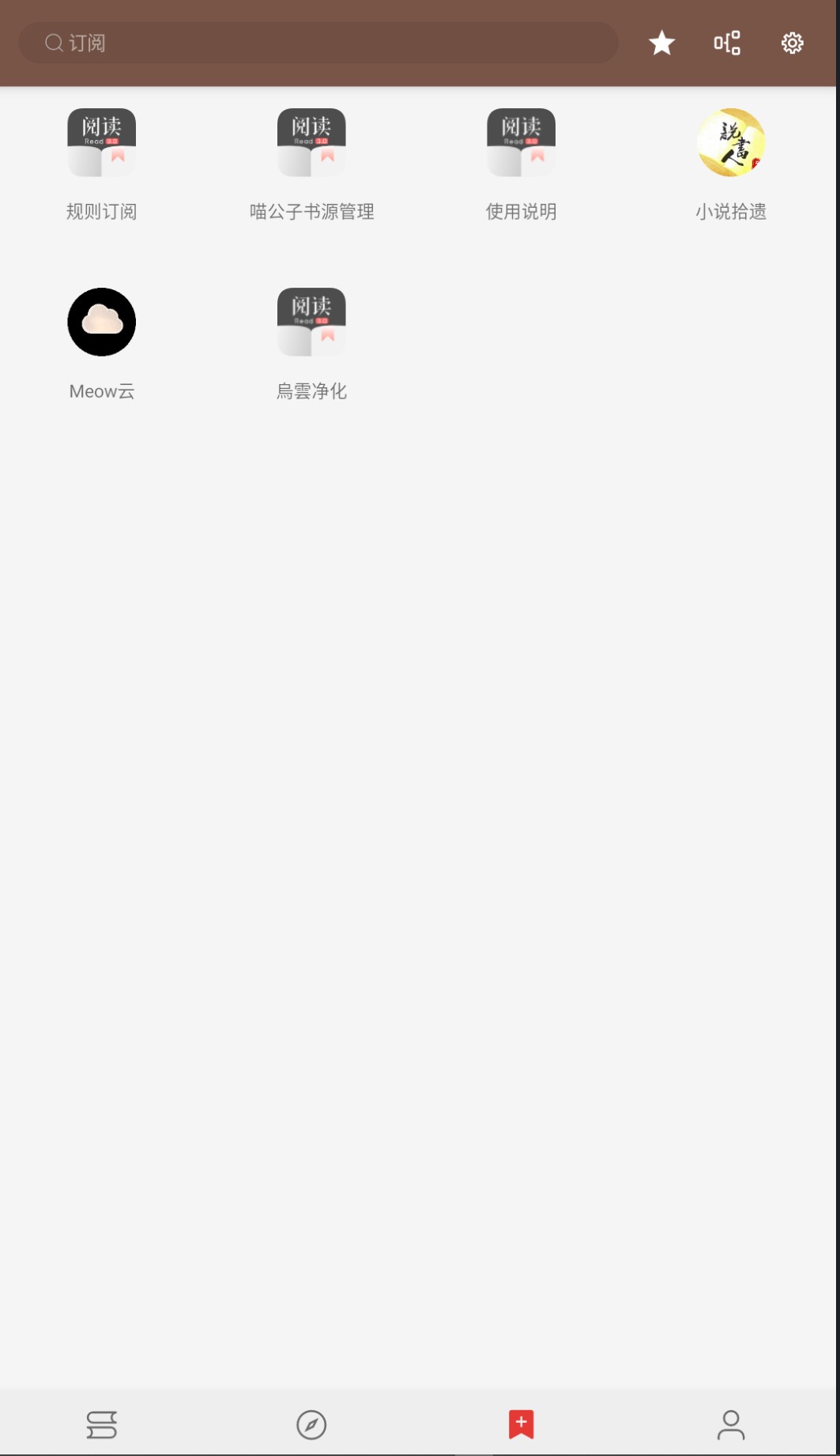
Task: Switch to the discover compass tab
Action: [311, 1424]
